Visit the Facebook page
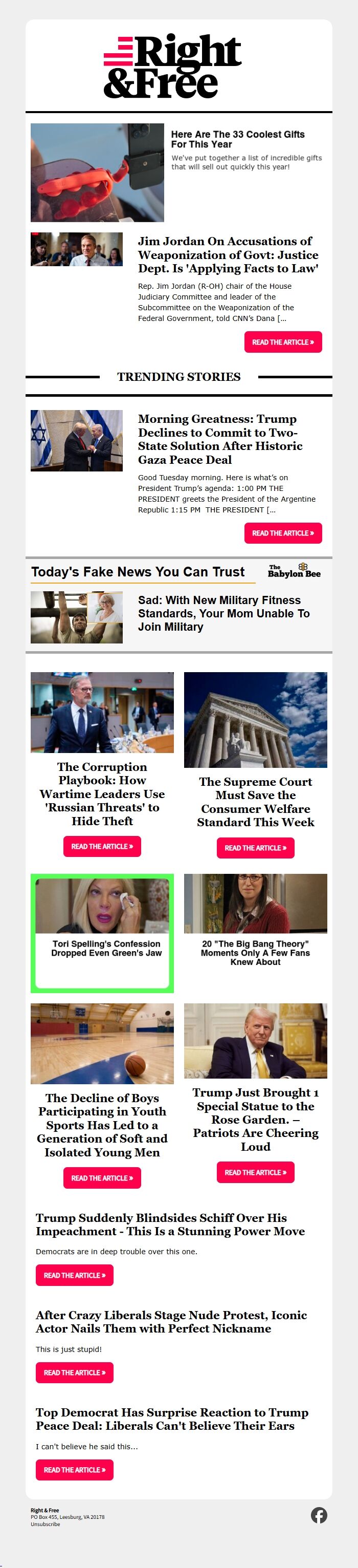 click(319, 1515)
